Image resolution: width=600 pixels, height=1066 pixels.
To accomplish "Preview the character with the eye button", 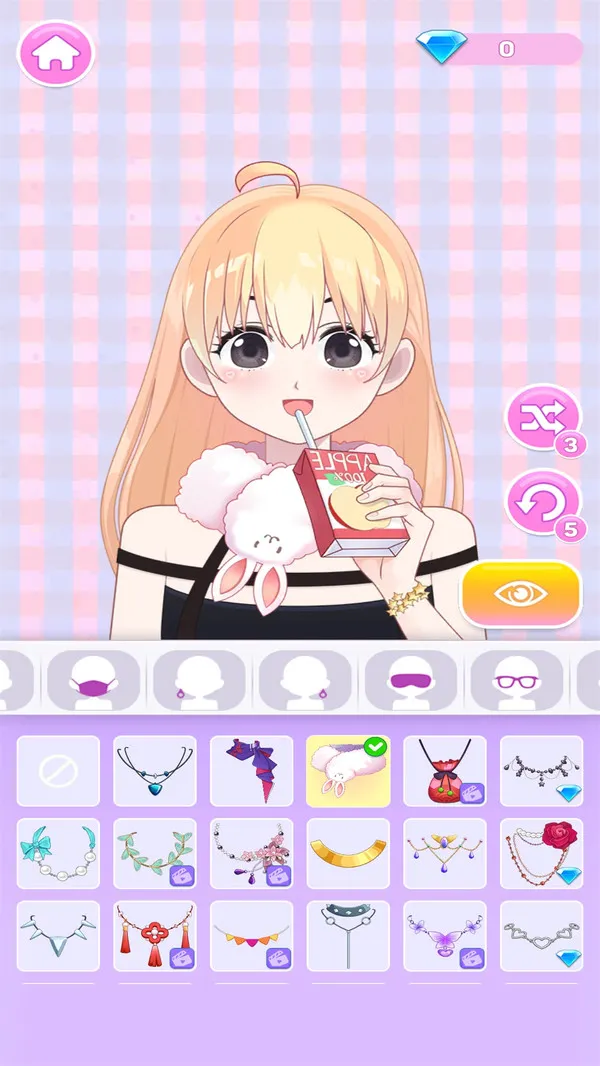I will click(520, 594).
